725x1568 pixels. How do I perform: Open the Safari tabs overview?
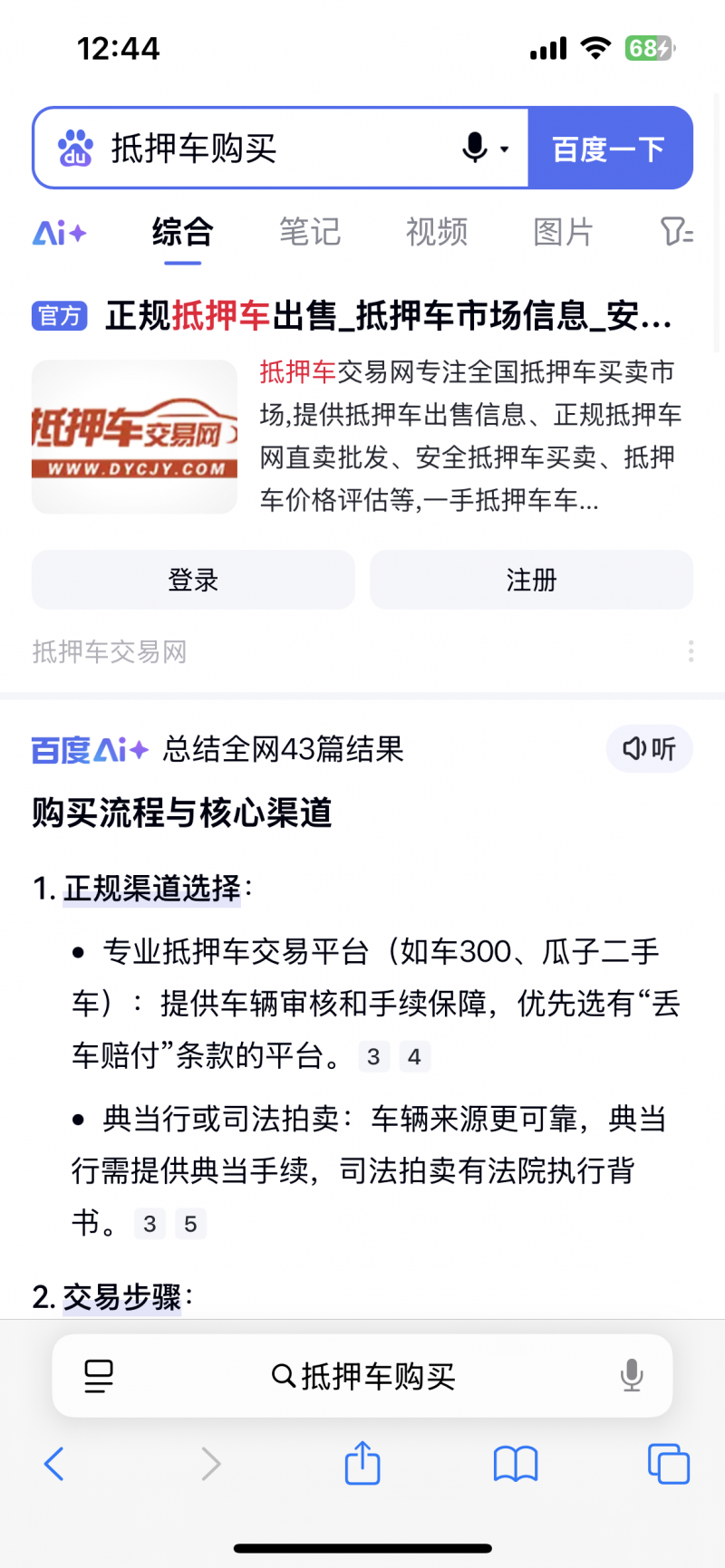coord(668,1463)
